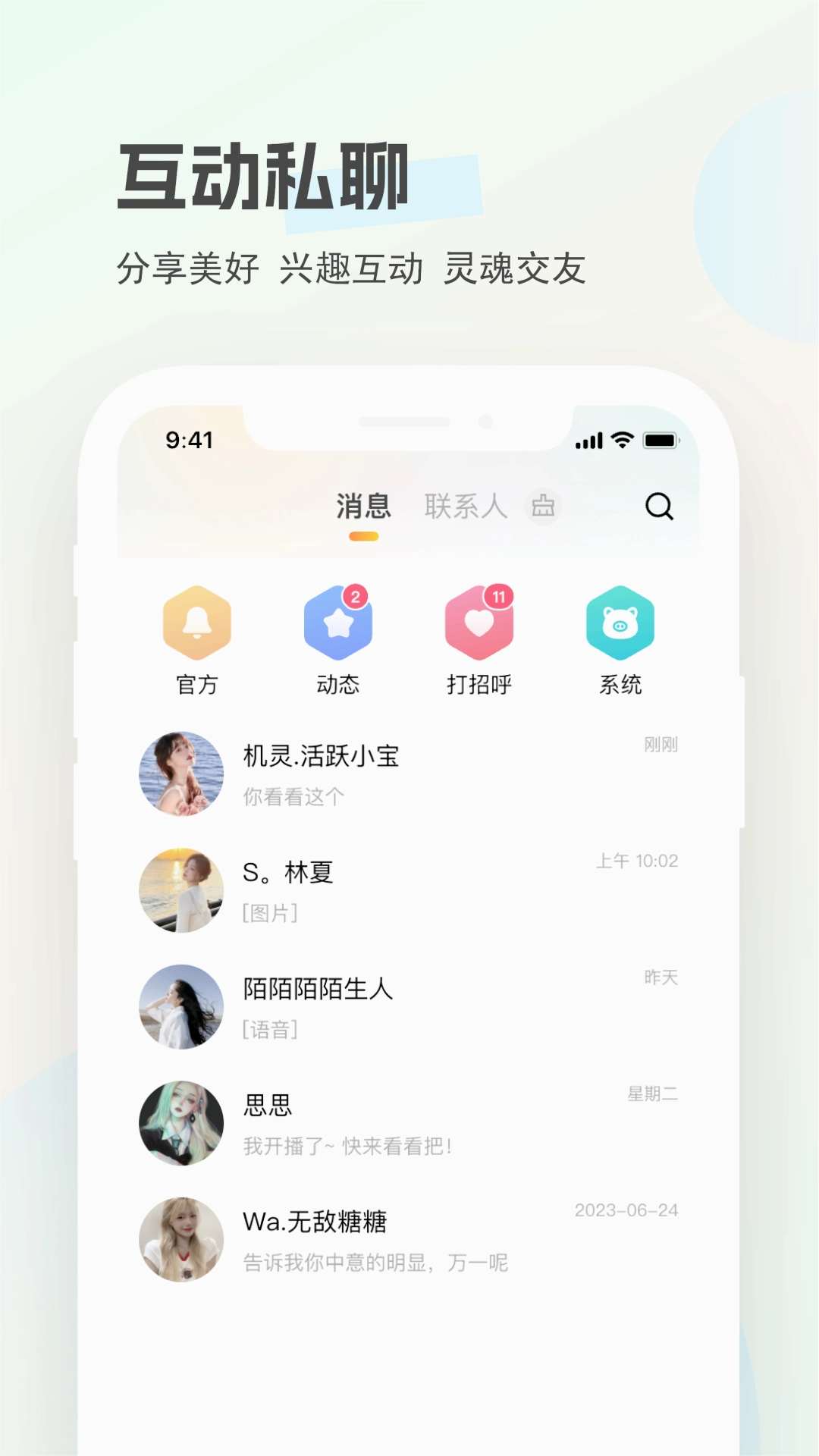Image resolution: width=819 pixels, height=1456 pixels.
Task: Open the 动态 moments star icon
Action: click(x=338, y=623)
